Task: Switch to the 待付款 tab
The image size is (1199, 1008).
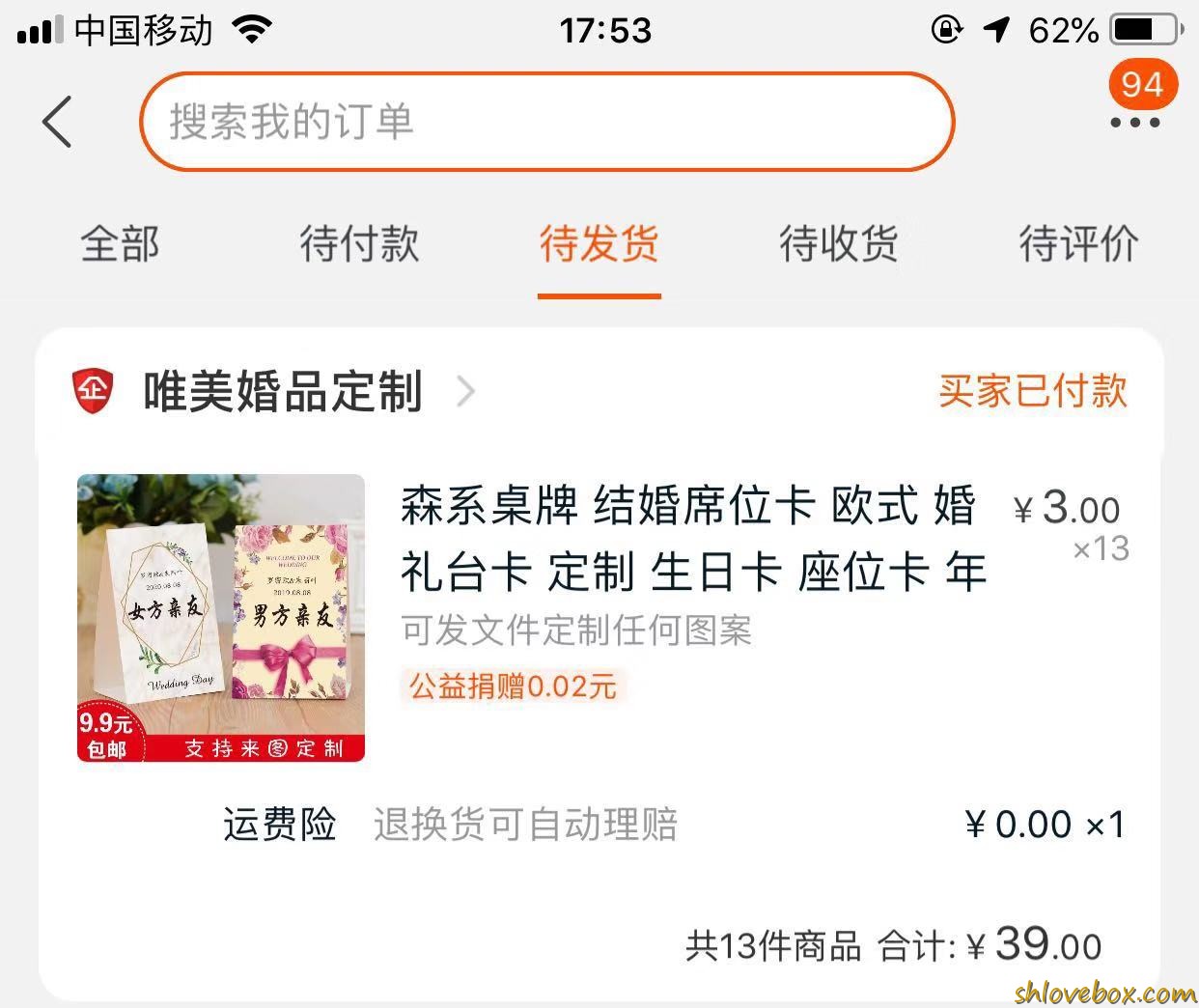Action: (x=359, y=243)
